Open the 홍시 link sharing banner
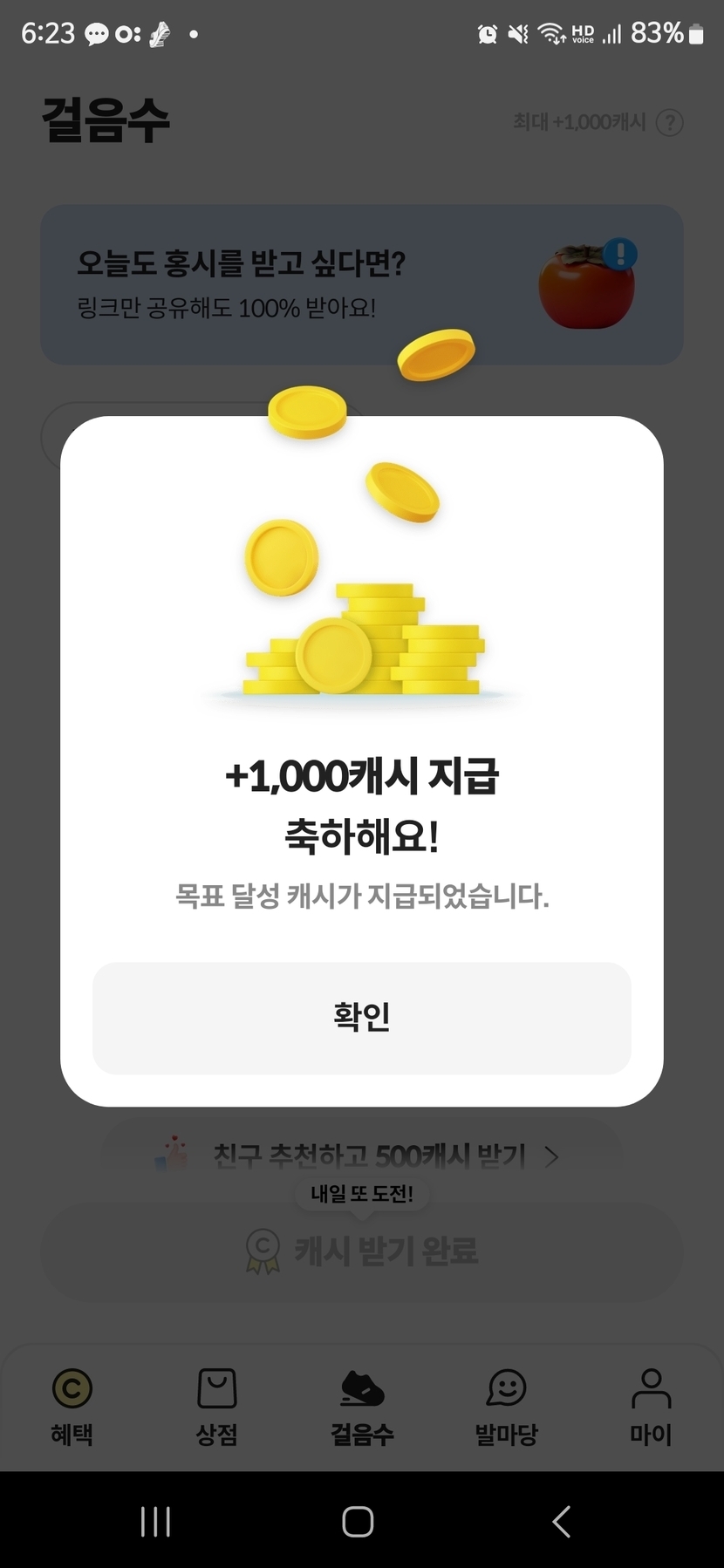The image size is (724, 1568). tap(361, 285)
